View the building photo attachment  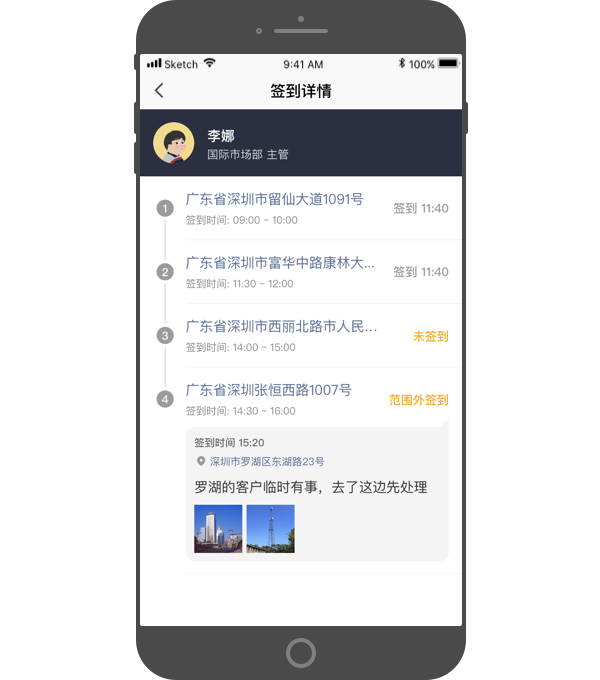tap(218, 529)
